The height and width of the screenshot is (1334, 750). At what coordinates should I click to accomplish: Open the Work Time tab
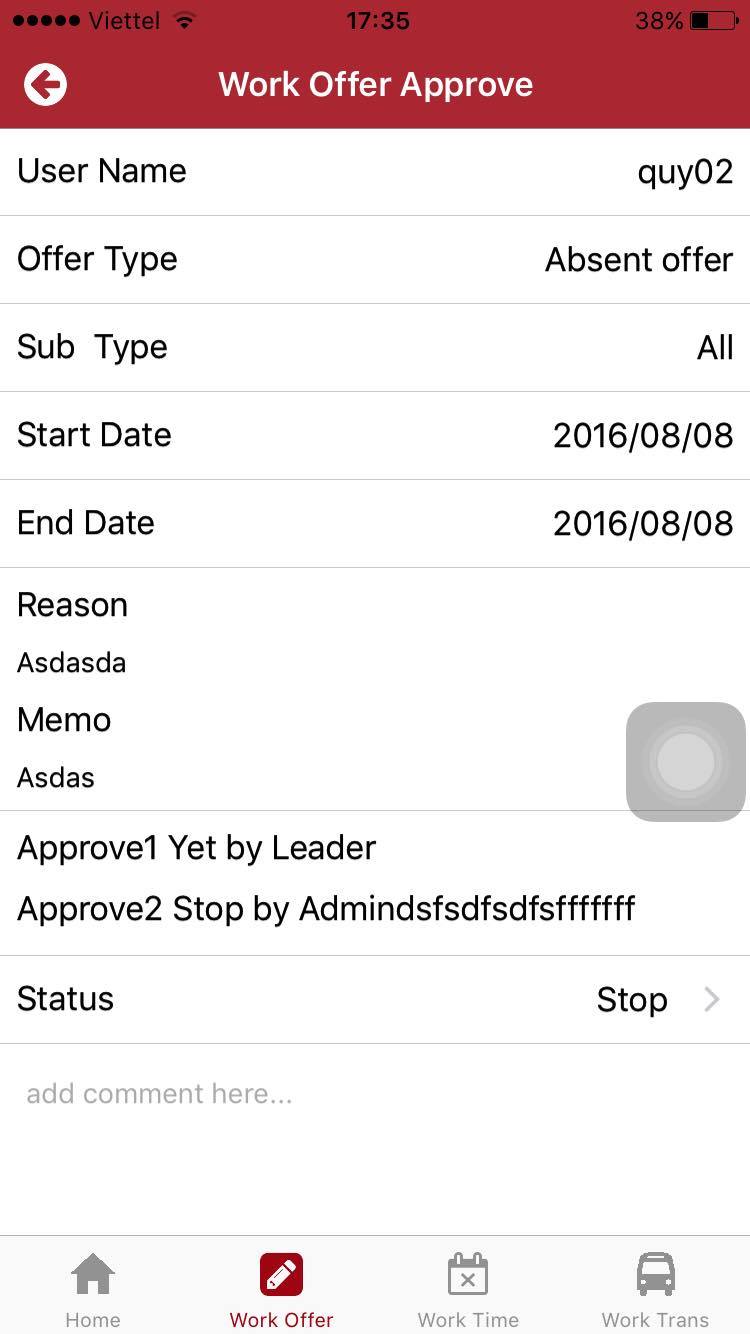point(468,1290)
